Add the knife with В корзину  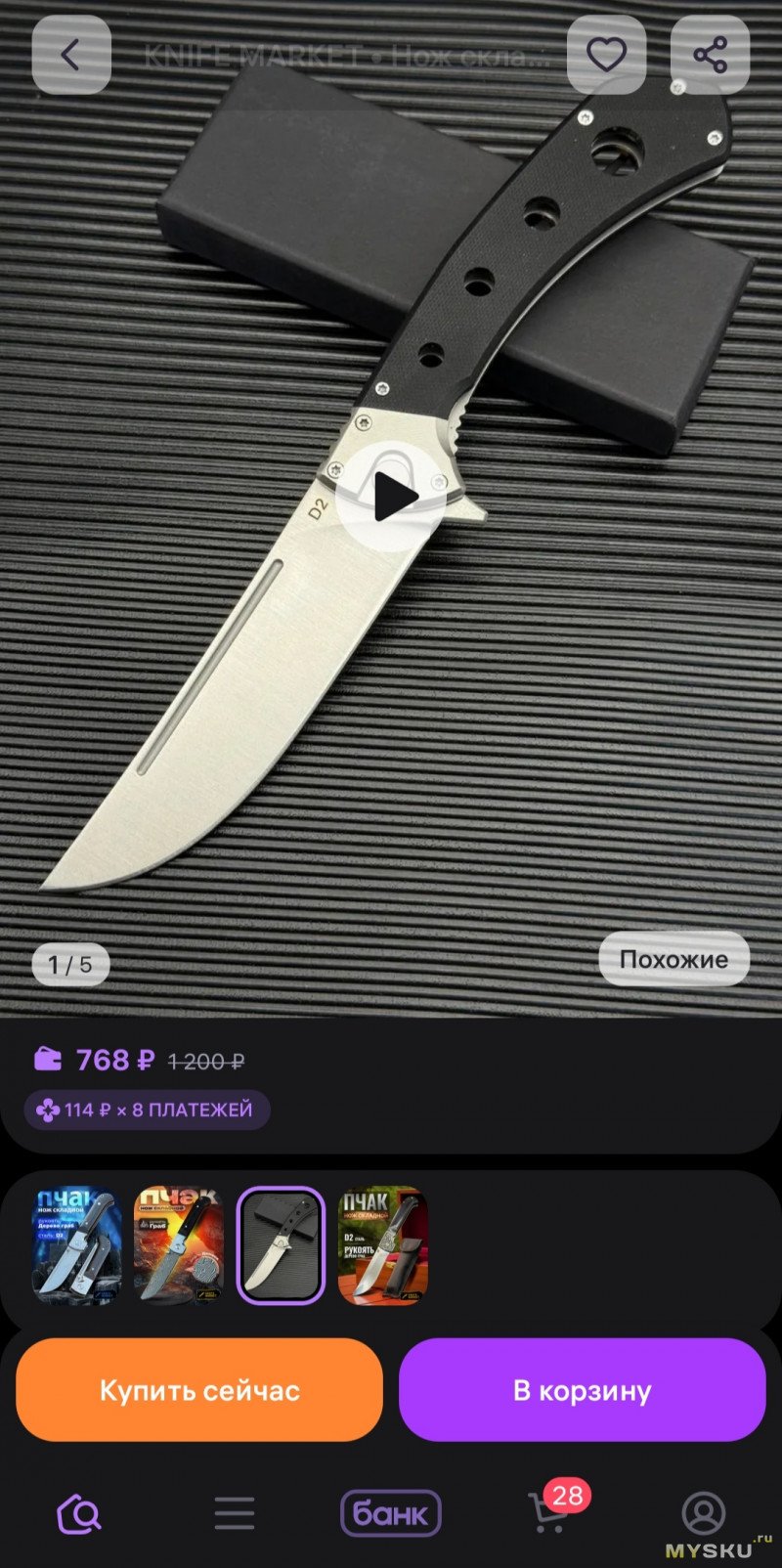pos(582,1390)
